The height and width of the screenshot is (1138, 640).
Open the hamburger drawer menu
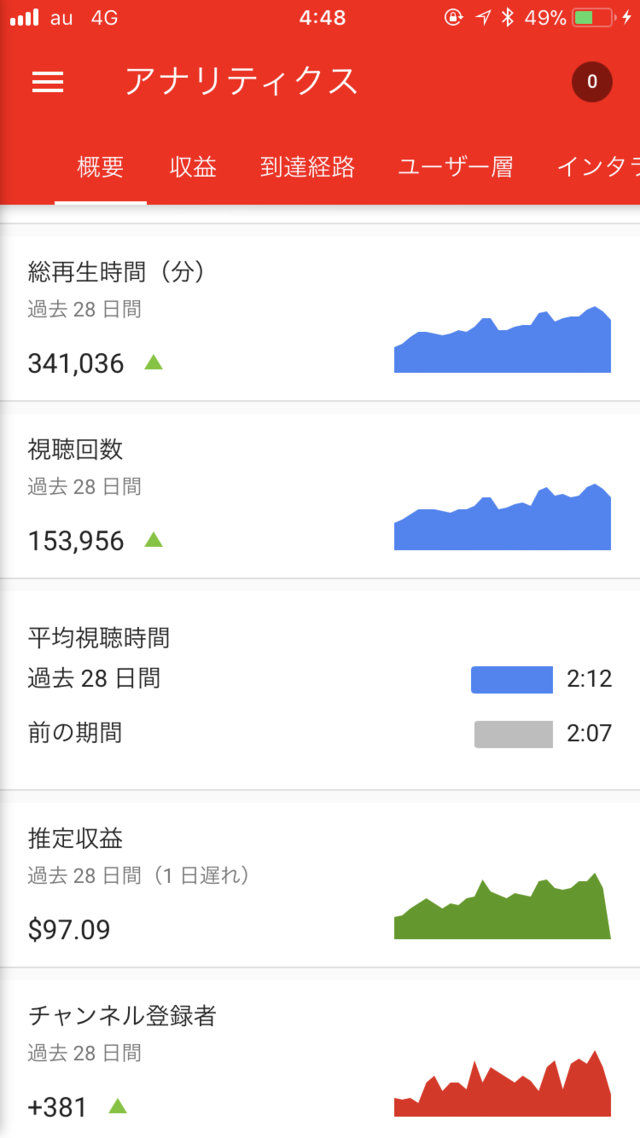[48, 82]
